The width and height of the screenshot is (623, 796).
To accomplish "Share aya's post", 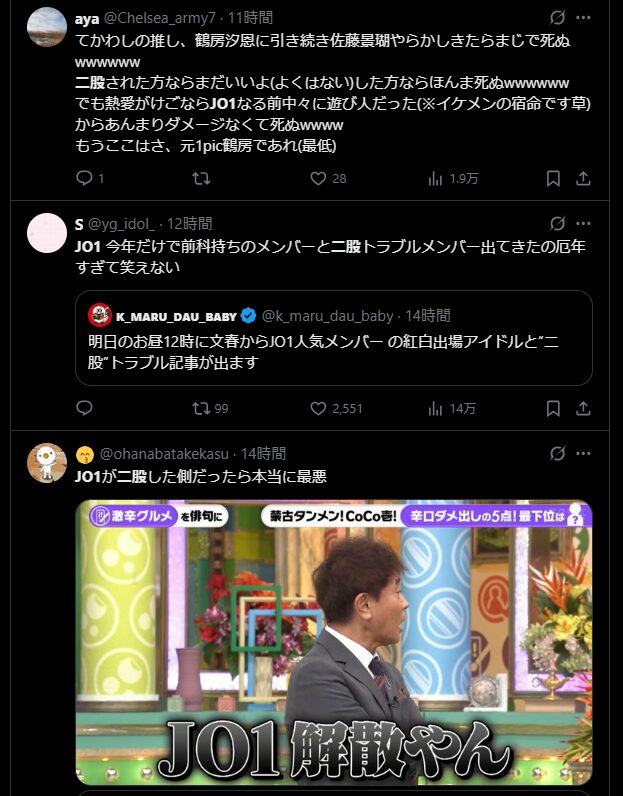I will coord(584,178).
